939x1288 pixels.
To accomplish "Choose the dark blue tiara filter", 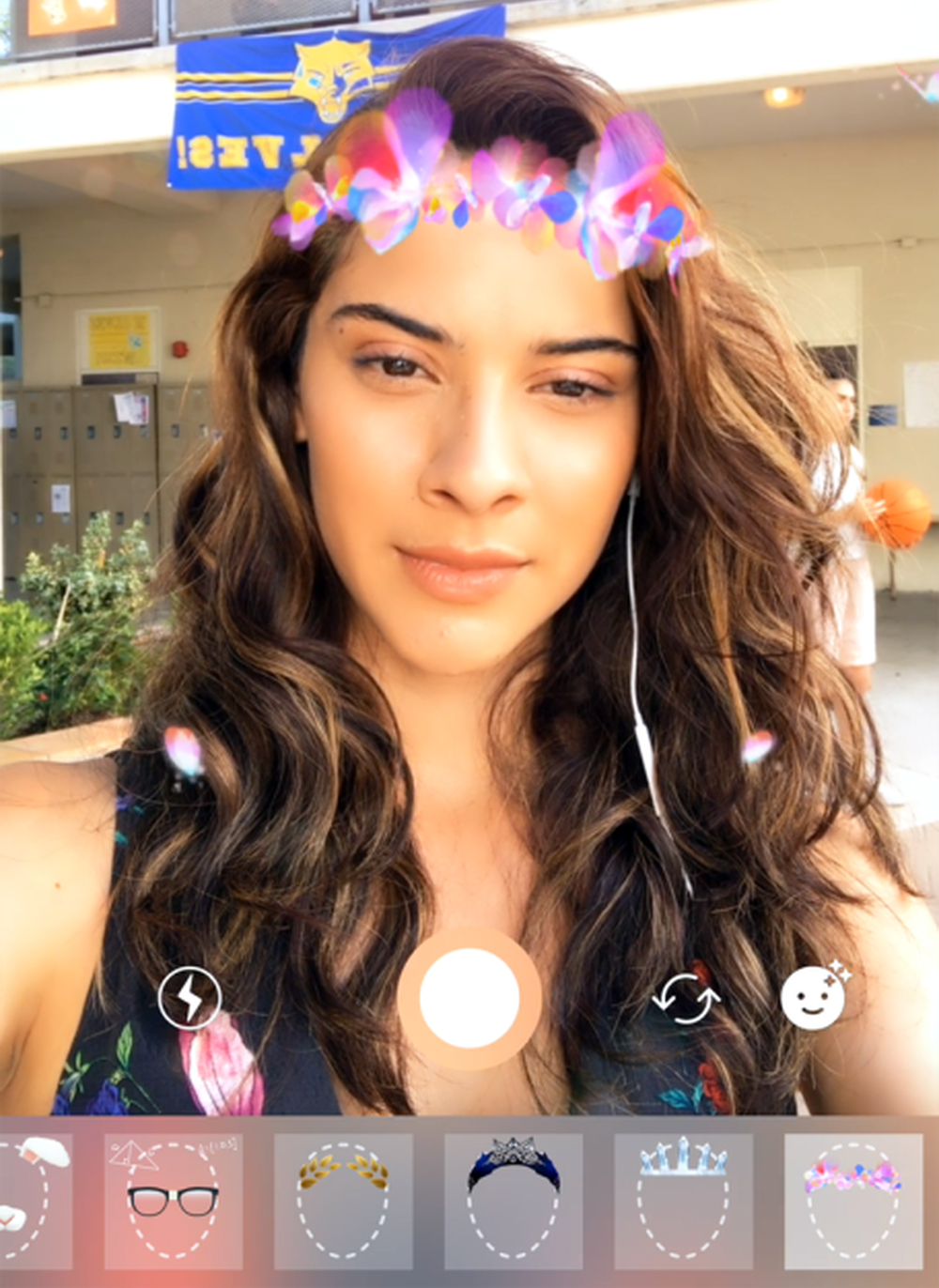I will [x=513, y=1201].
